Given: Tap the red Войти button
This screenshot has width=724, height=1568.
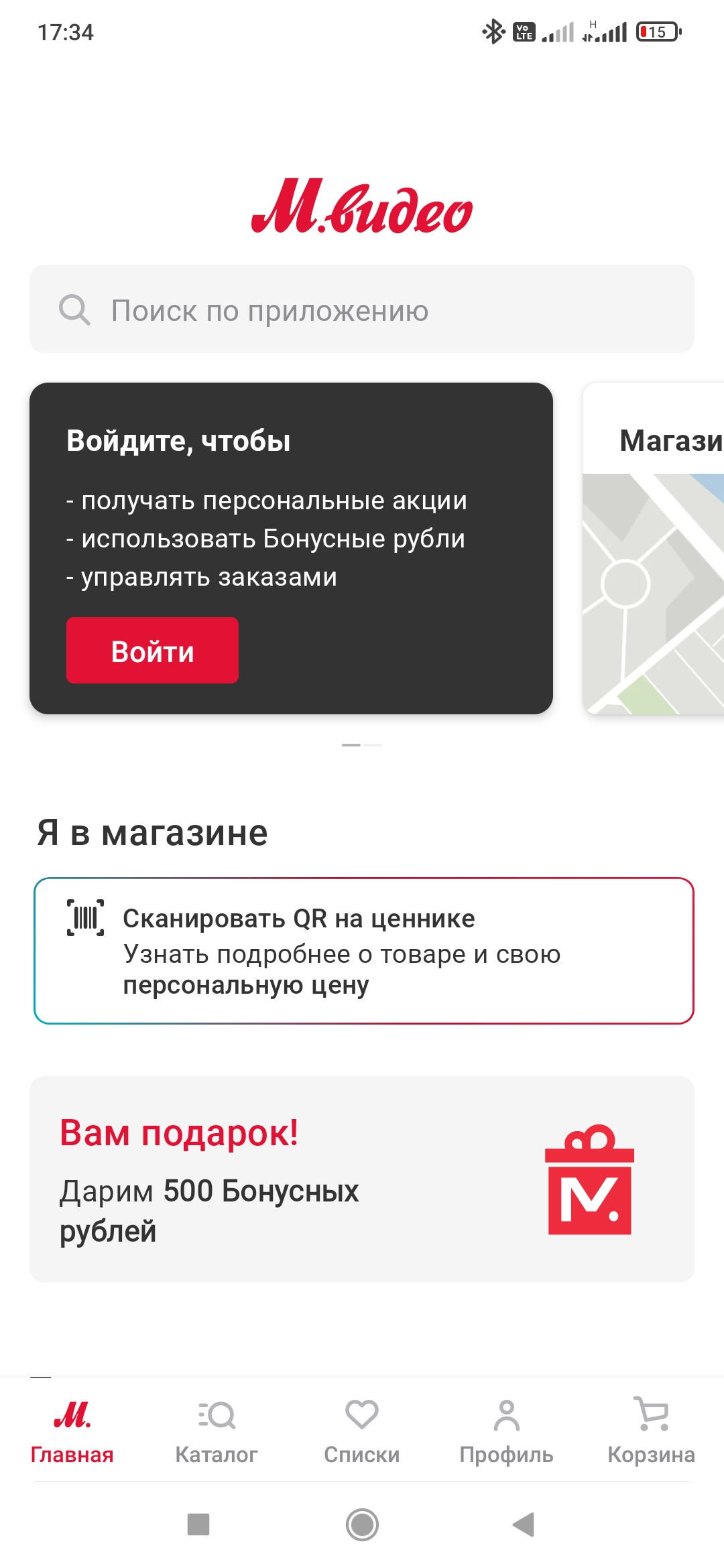Looking at the screenshot, I should 152,650.
